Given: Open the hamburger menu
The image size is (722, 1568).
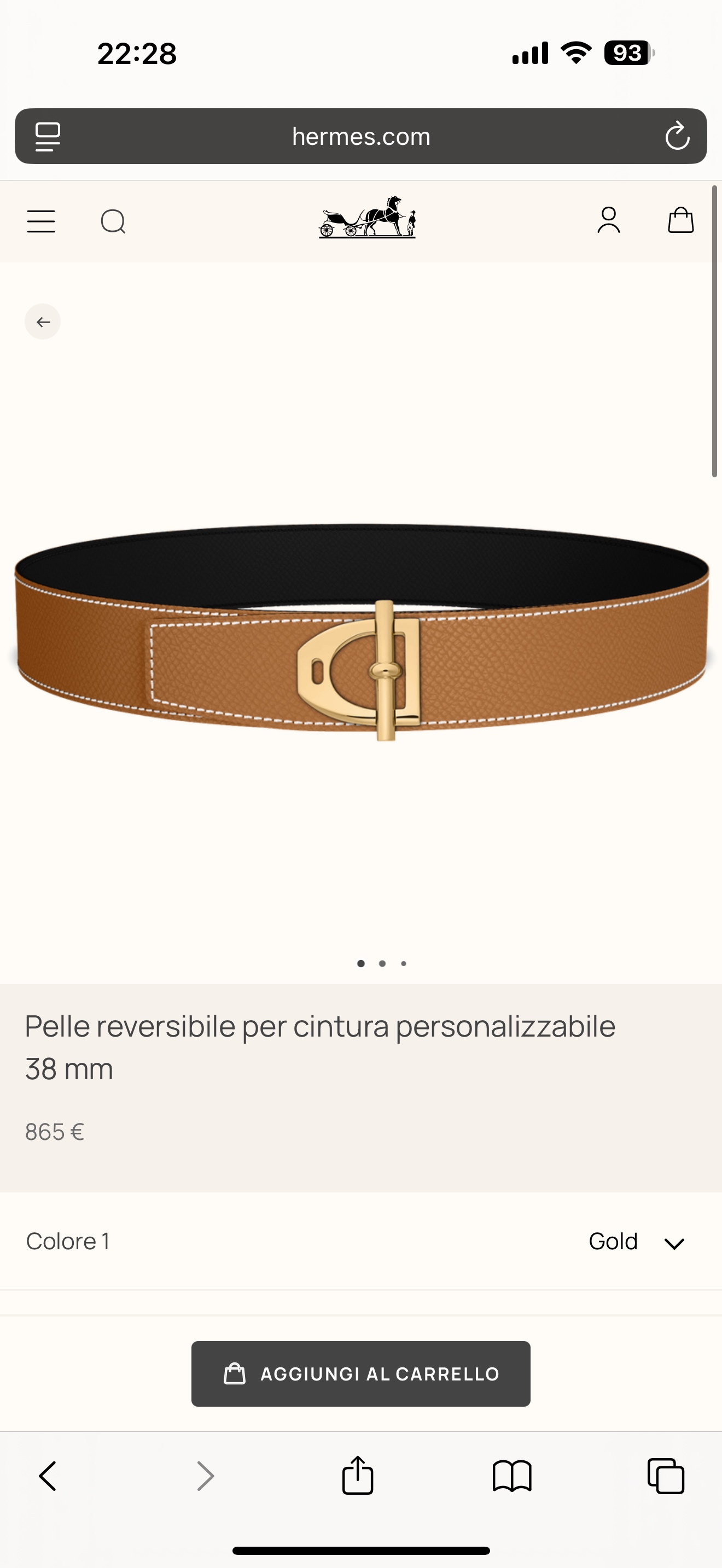Looking at the screenshot, I should pyautogui.click(x=41, y=221).
